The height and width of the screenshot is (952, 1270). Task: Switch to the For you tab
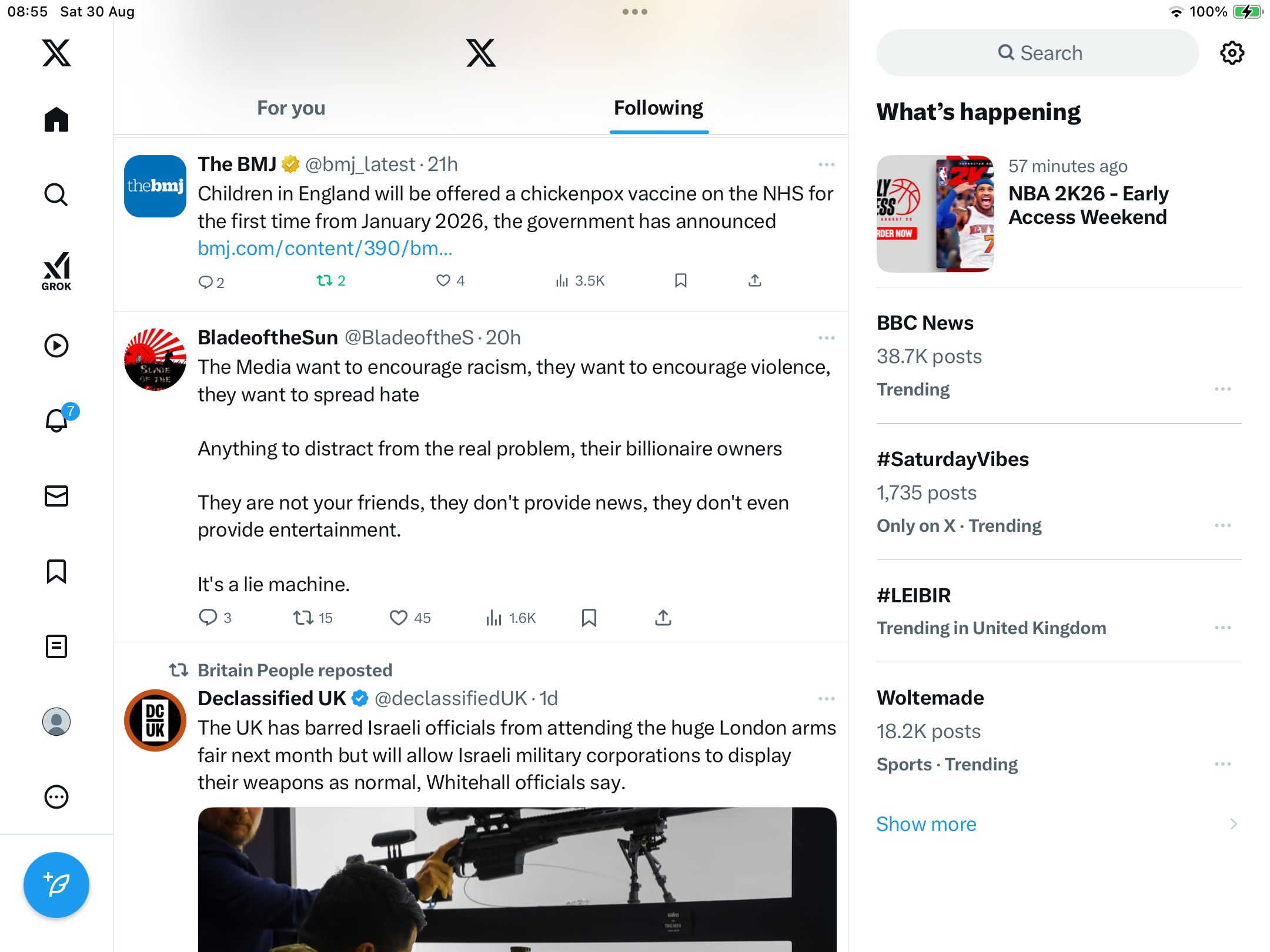point(291,108)
